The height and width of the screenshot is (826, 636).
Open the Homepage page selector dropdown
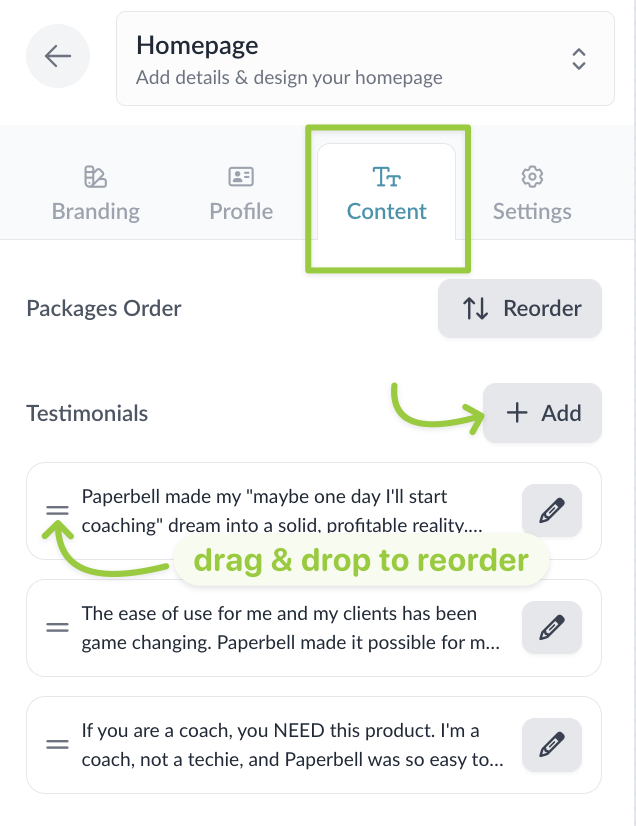365,58
